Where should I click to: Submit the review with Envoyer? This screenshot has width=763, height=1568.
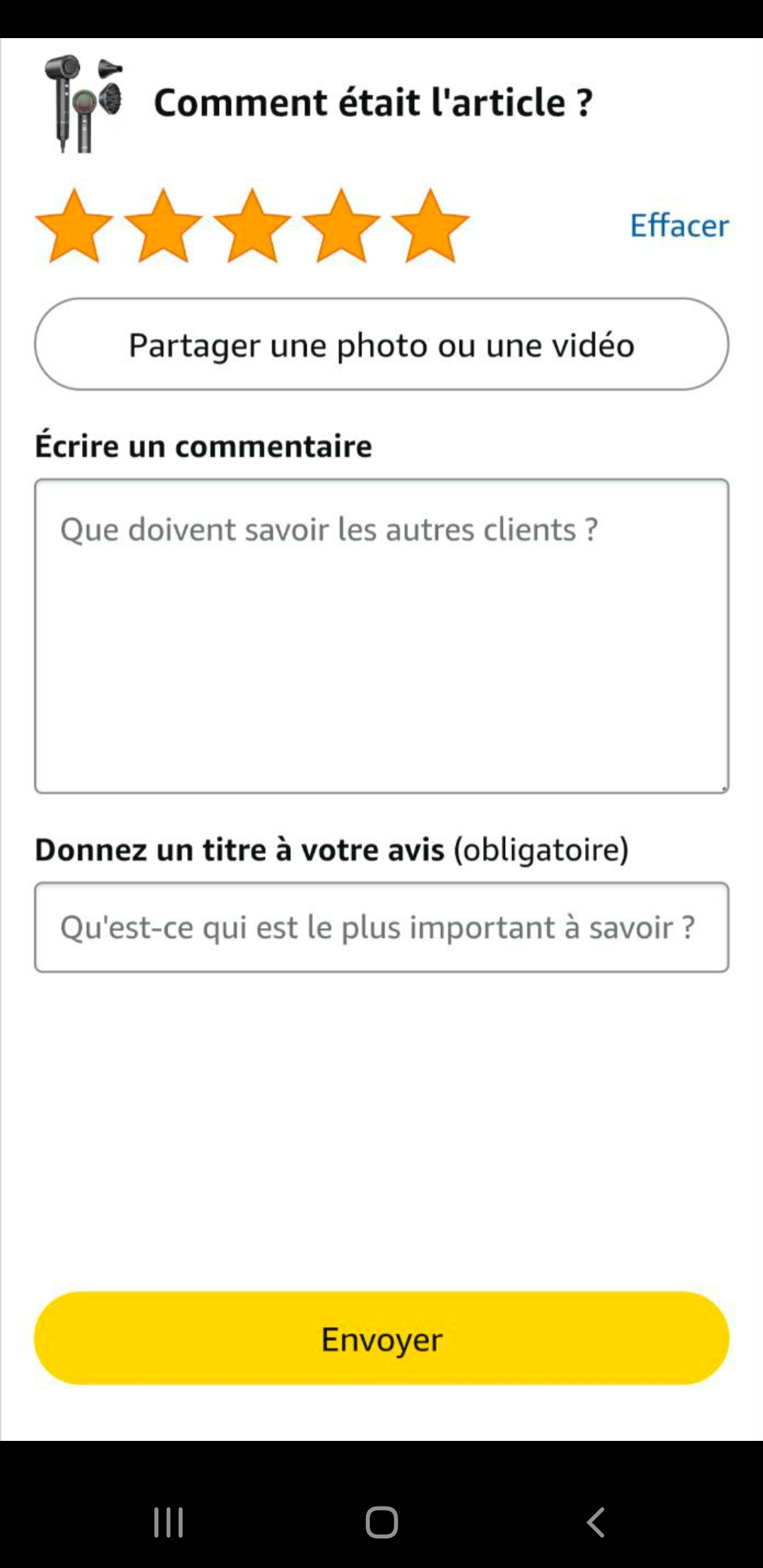(x=381, y=1338)
